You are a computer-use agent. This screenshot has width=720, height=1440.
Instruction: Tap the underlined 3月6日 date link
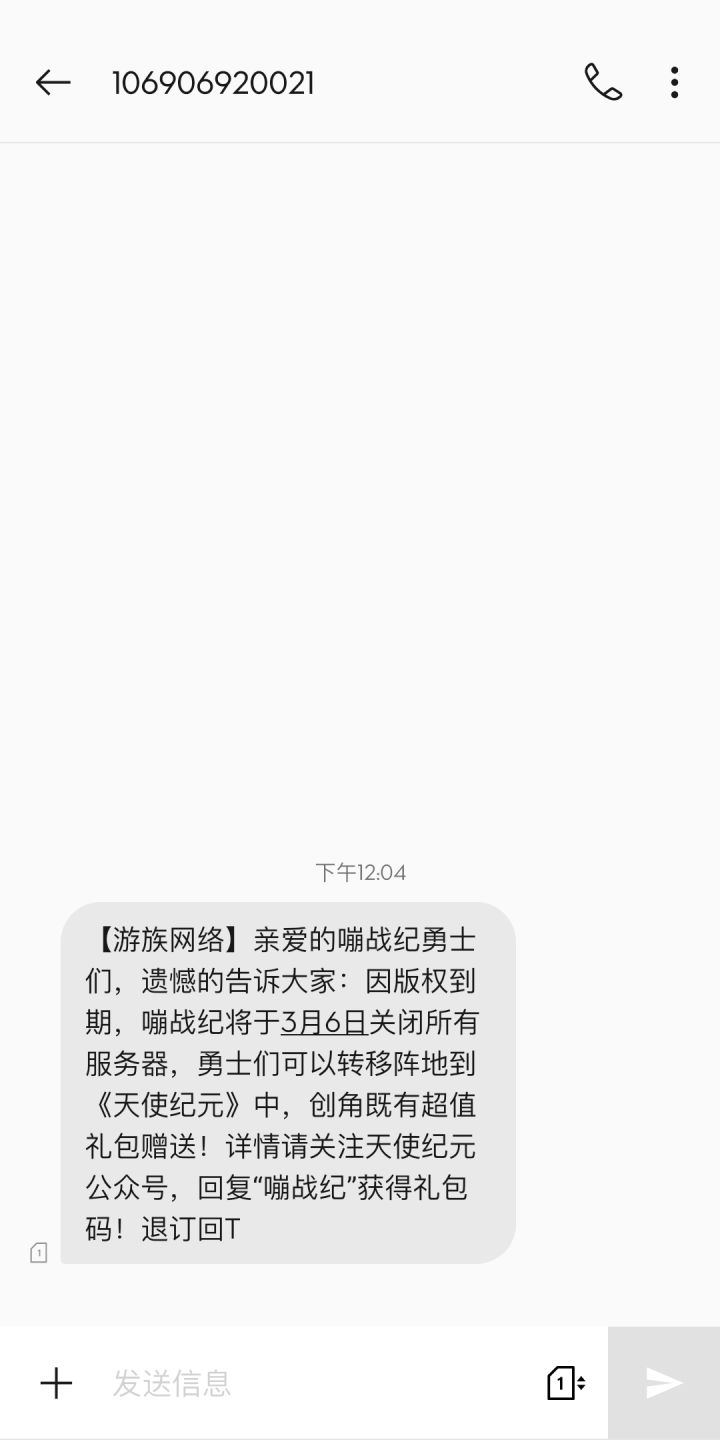click(x=324, y=1022)
